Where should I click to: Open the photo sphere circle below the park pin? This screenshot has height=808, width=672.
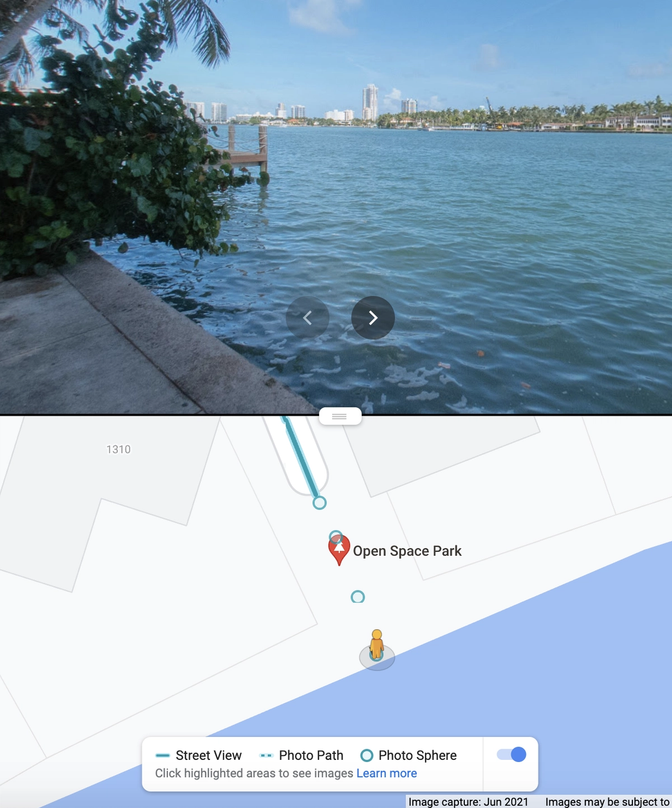357,597
